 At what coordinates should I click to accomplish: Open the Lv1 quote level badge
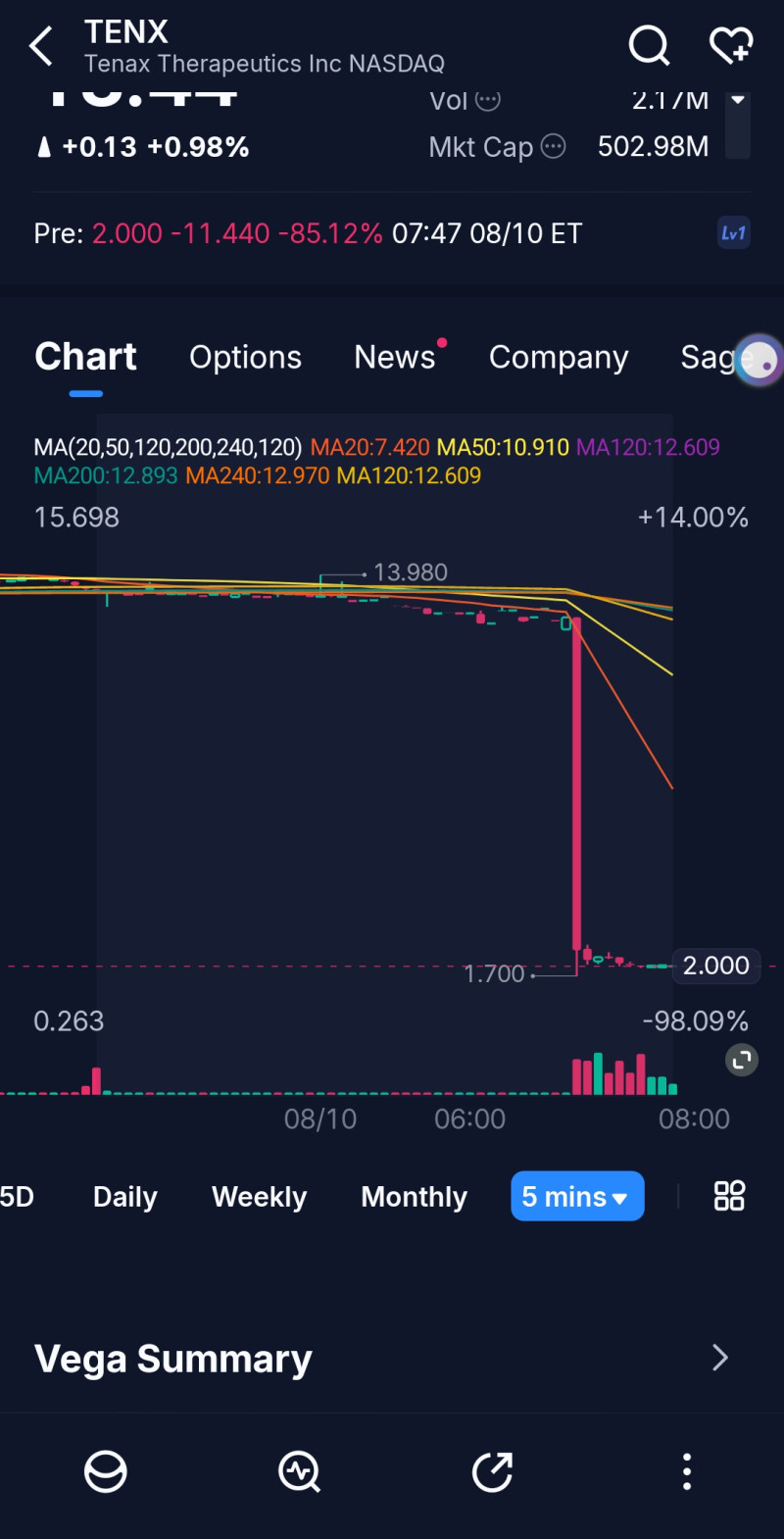pos(734,233)
